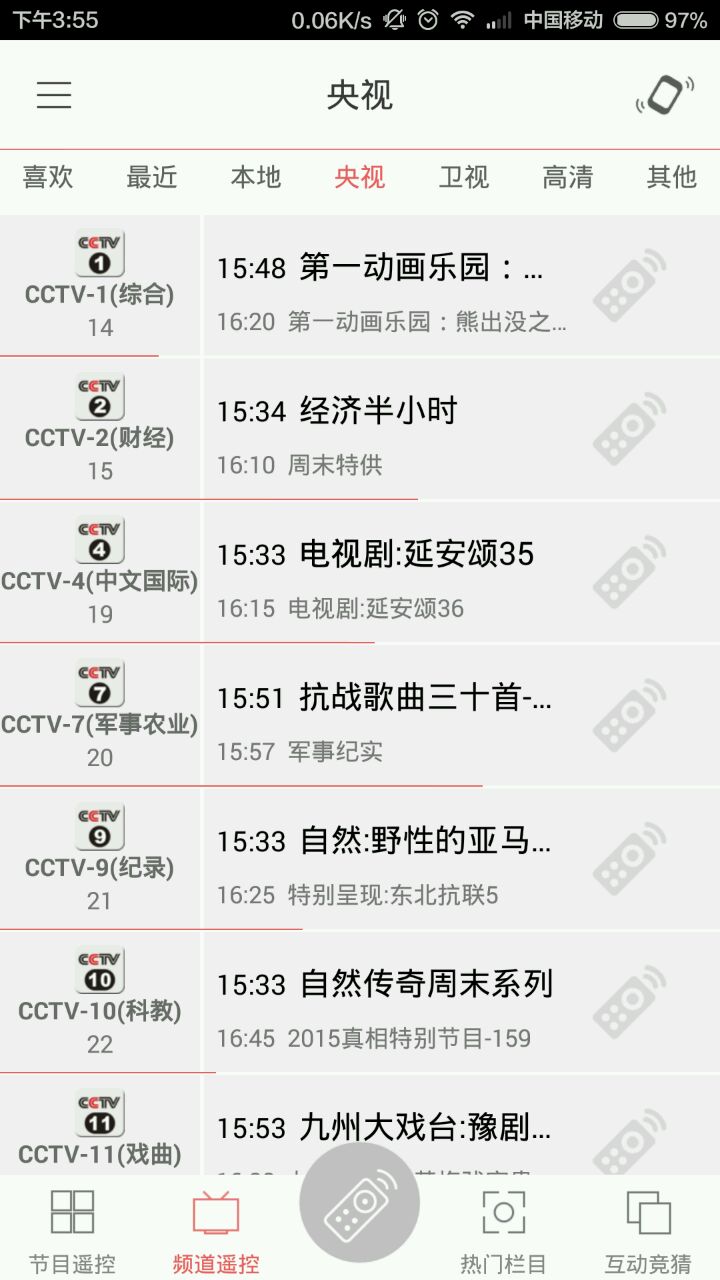This screenshot has width=720, height=1280.
Task: Switch to 互动竞猜 in bottom bar
Action: coord(648,1231)
